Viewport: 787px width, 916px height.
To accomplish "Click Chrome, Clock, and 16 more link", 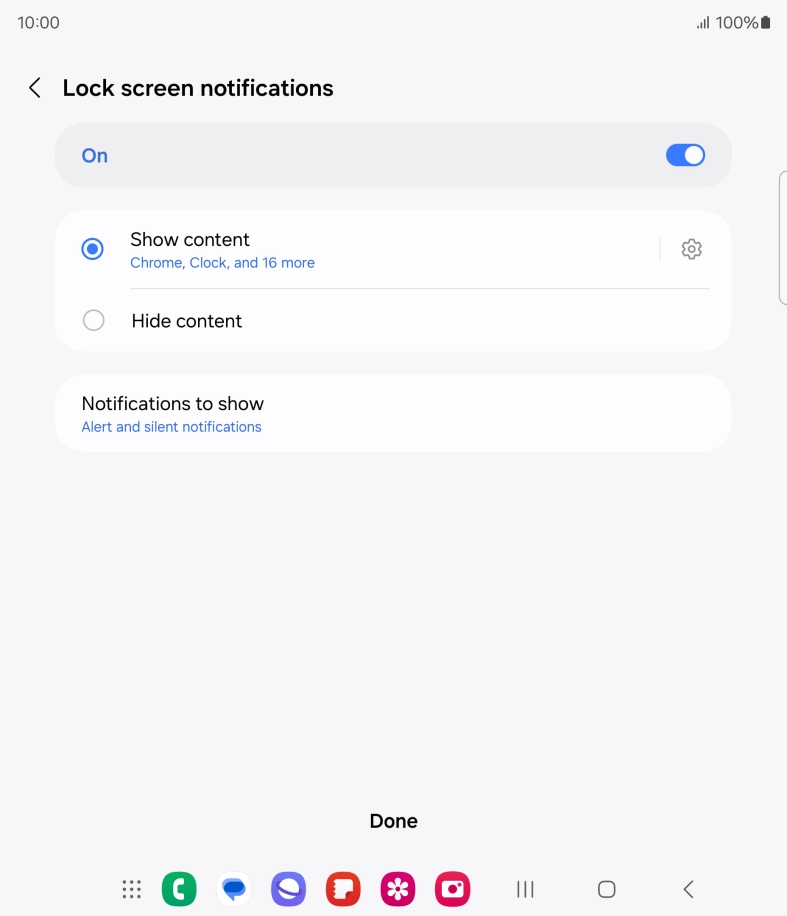I will click(x=222, y=262).
